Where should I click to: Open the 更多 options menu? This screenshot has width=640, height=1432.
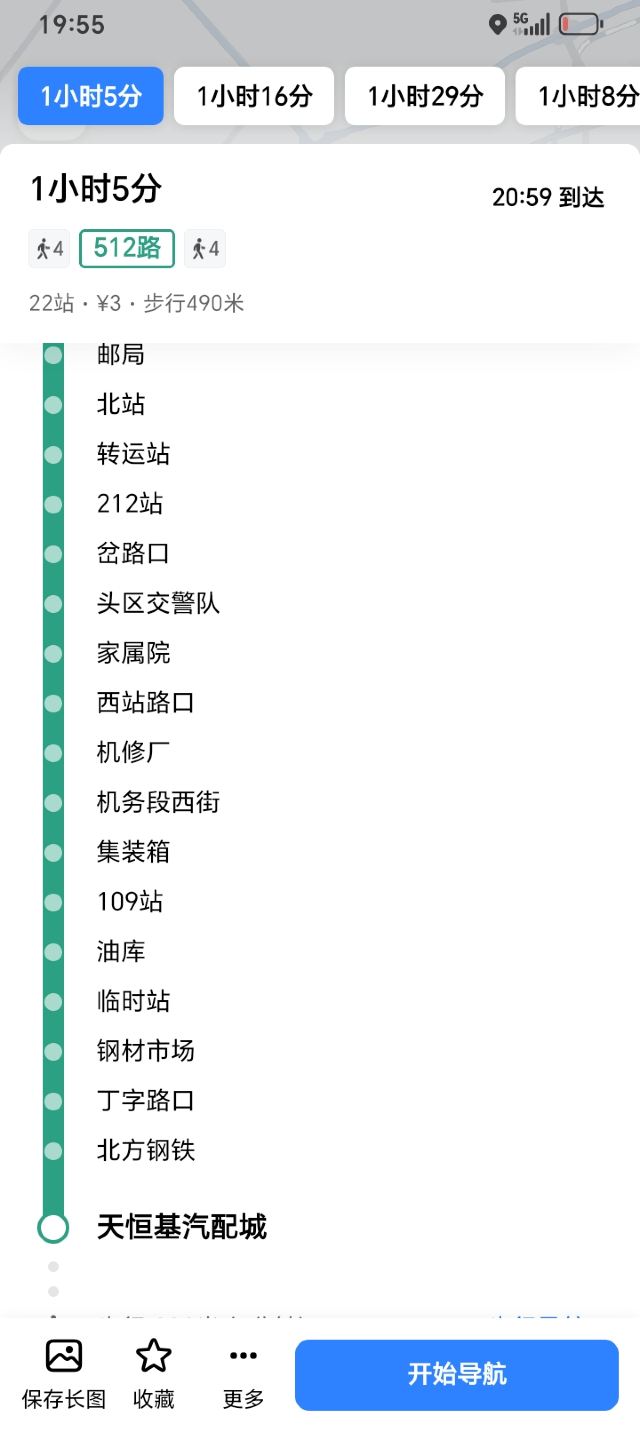pos(243,1375)
